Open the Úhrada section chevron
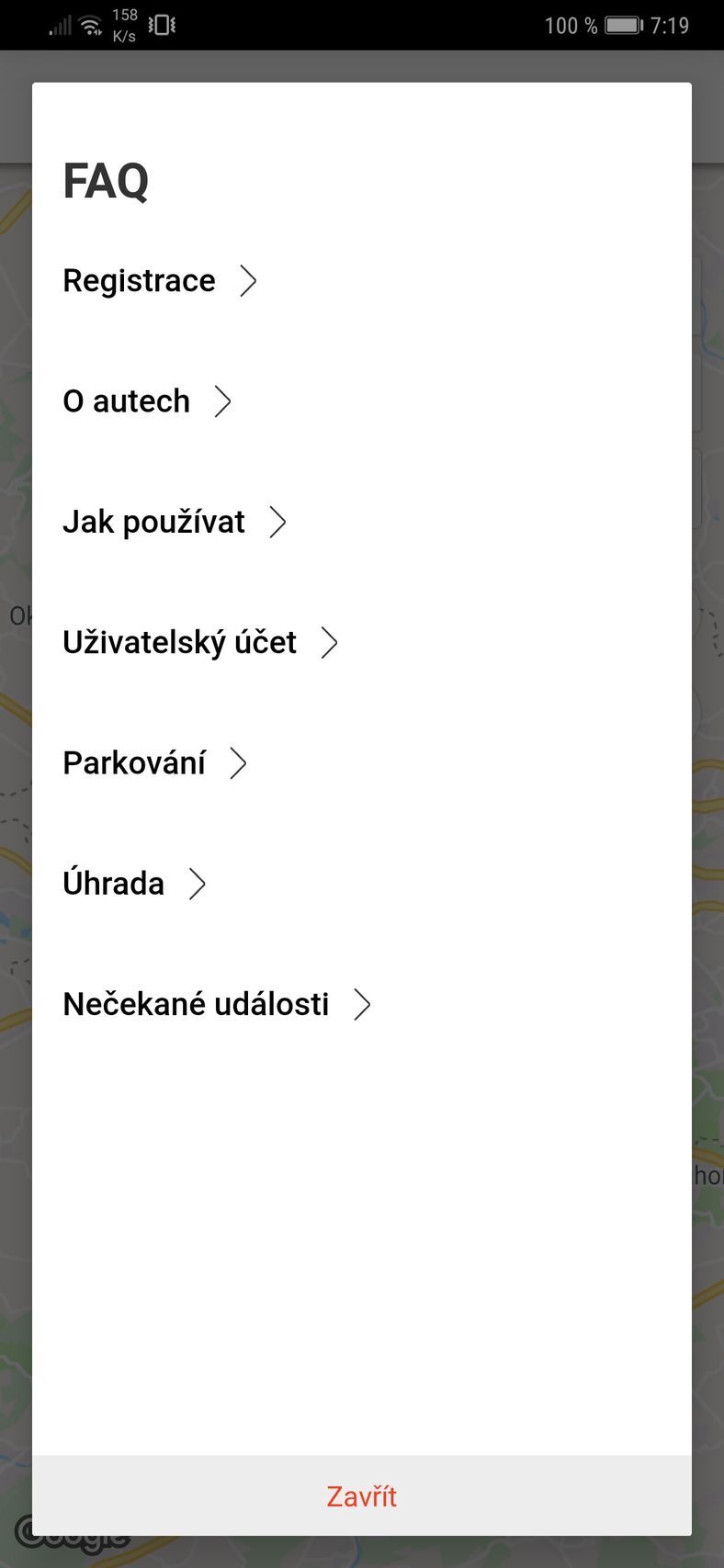Viewport: 724px width, 1568px height. click(x=198, y=884)
